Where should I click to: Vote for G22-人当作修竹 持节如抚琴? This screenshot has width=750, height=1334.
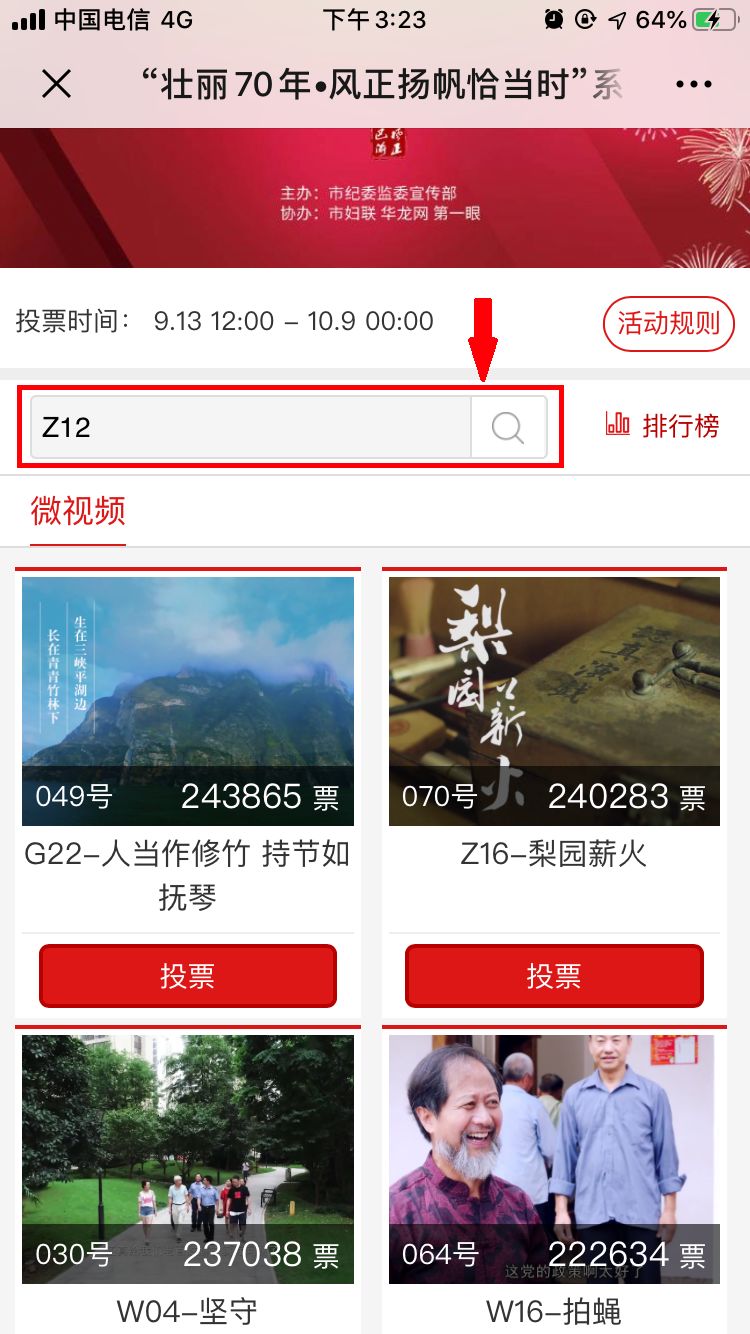(x=188, y=976)
